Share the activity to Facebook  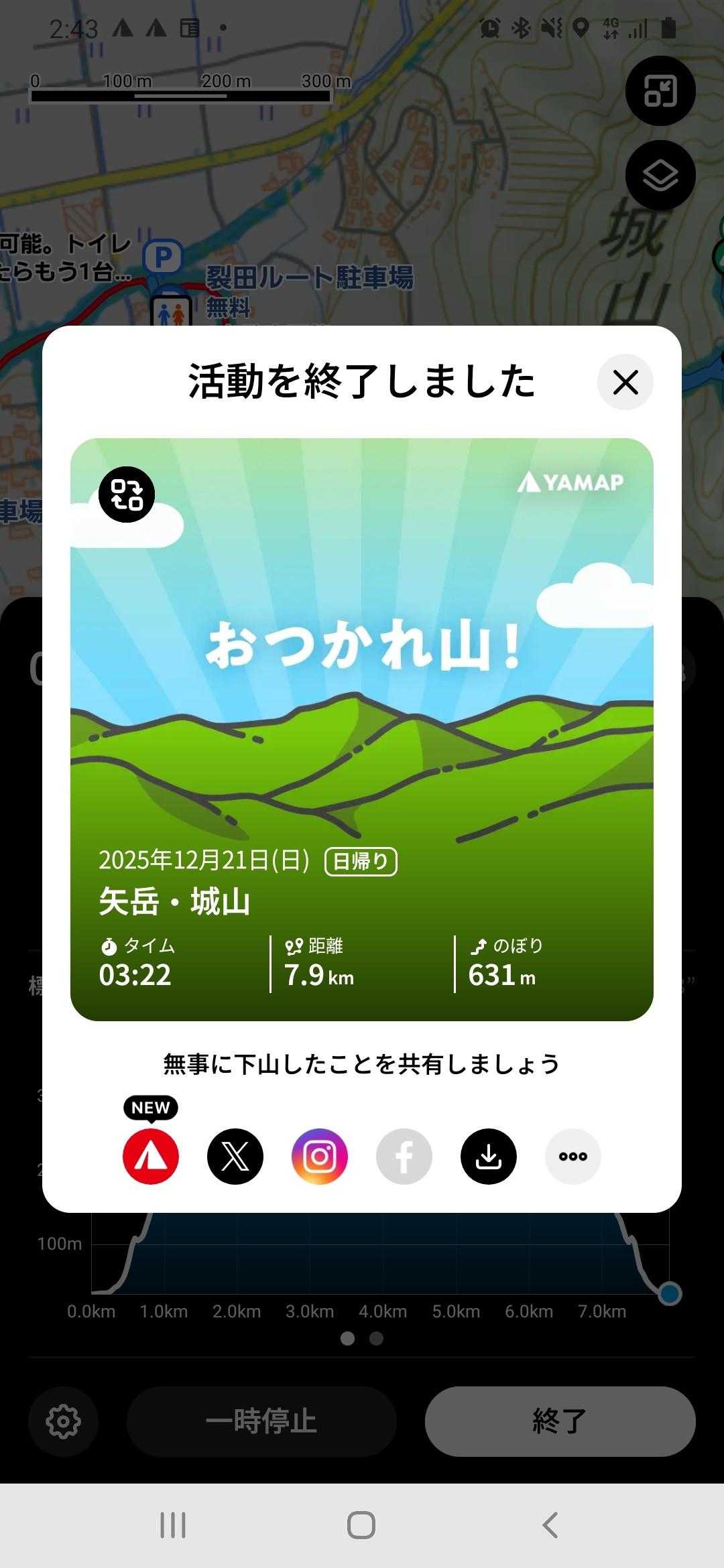(x=404, y=1157)
